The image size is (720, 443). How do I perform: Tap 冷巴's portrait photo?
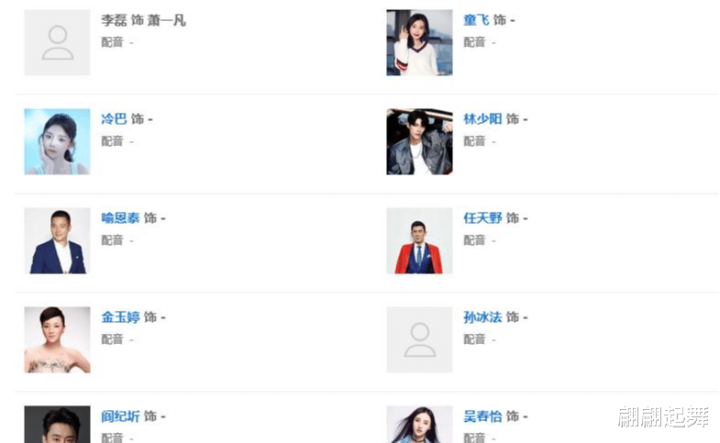tap(57, 141)
